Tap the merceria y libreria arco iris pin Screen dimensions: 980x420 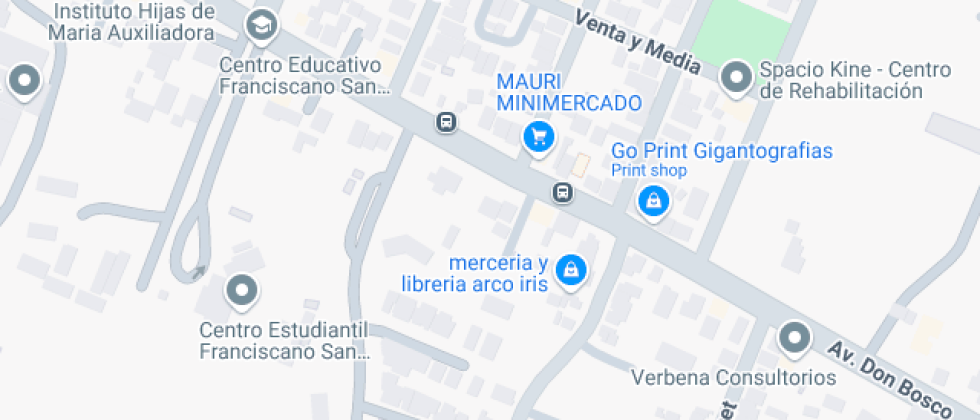pos(571,271)
